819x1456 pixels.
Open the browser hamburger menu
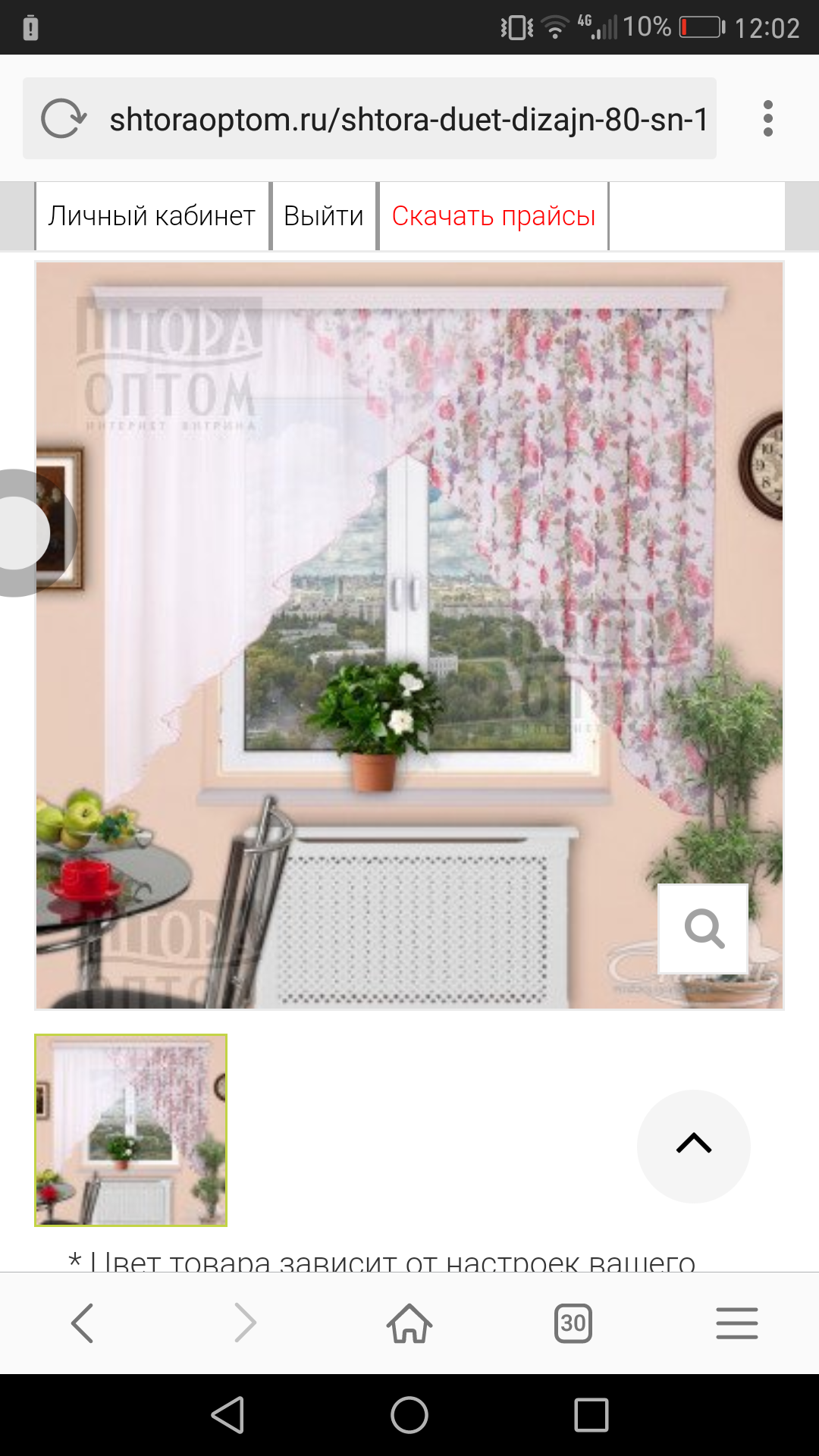(x=737, y=1323)
